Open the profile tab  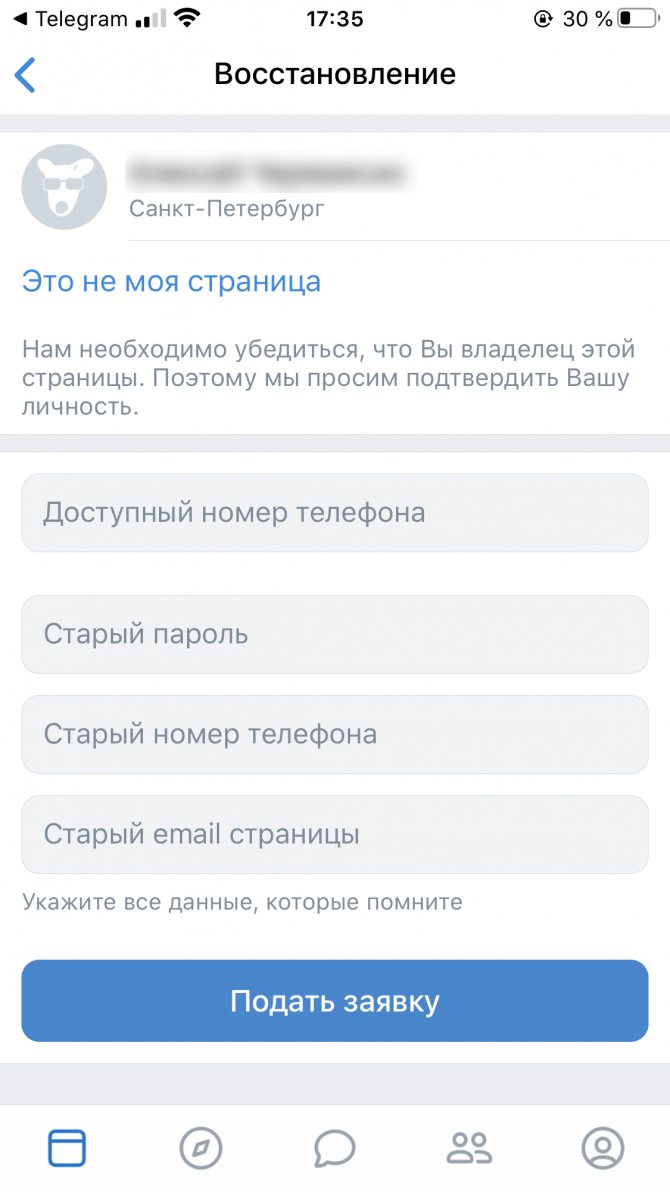[603, 1148]
